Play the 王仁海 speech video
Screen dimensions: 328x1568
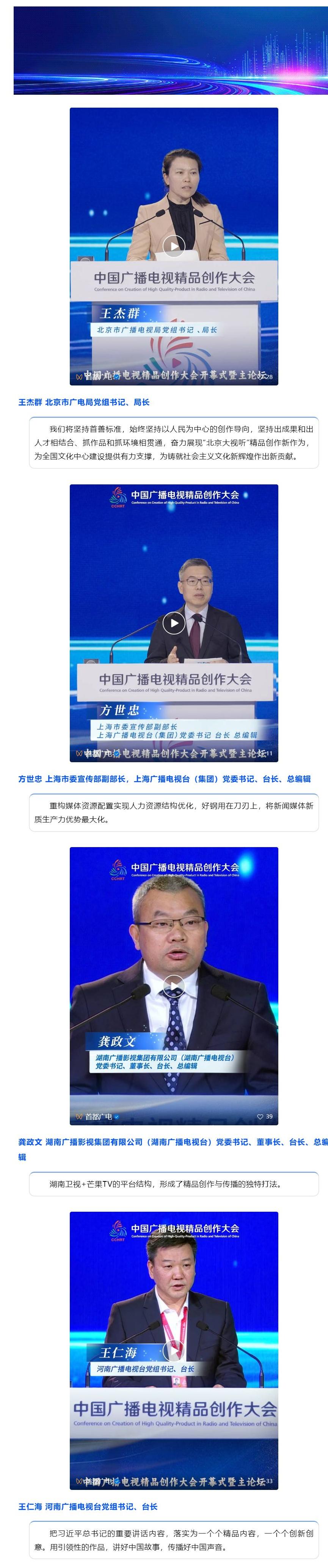(173, 1350)
